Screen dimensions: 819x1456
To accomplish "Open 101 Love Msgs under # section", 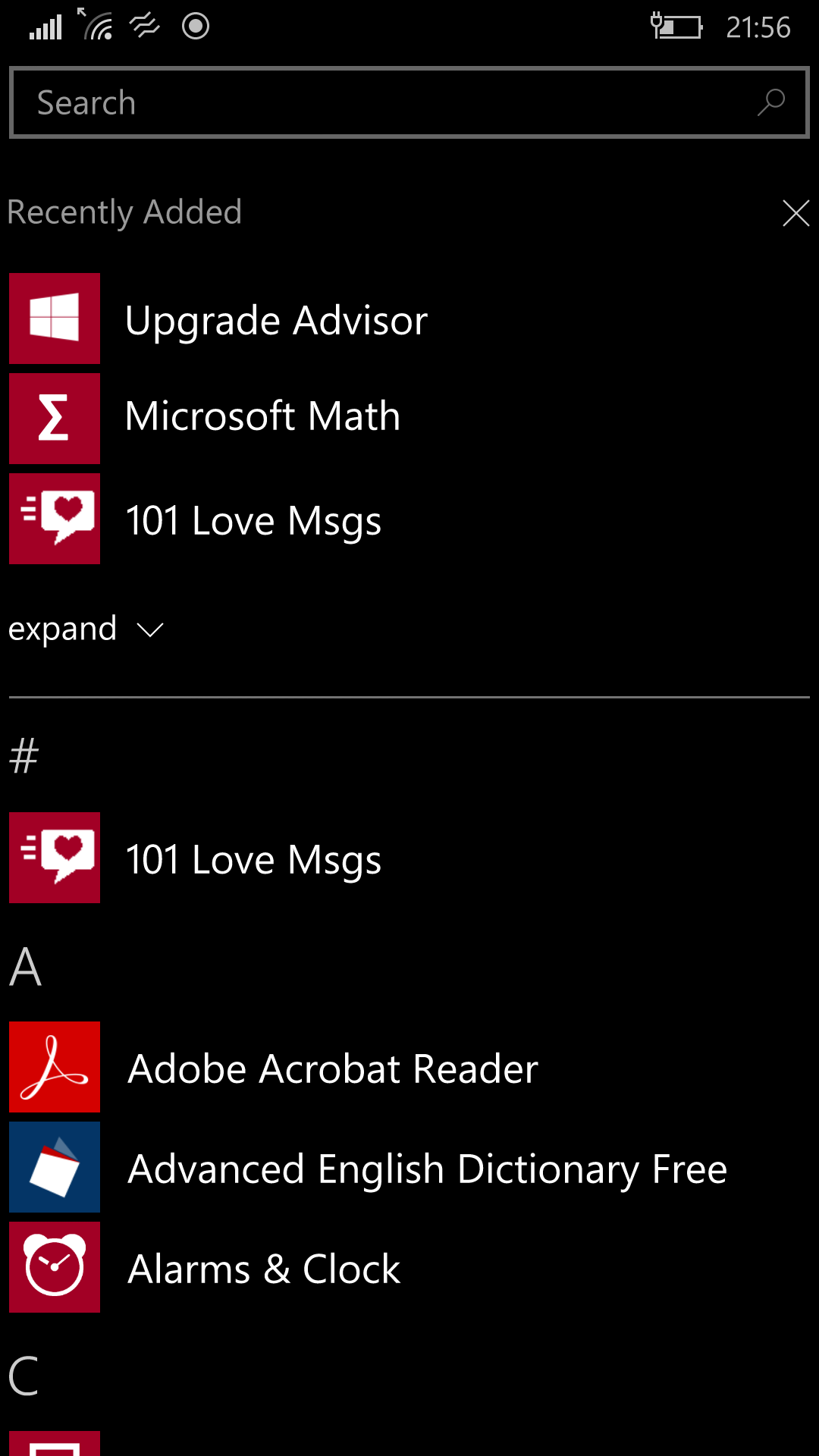I will (409, 858).
